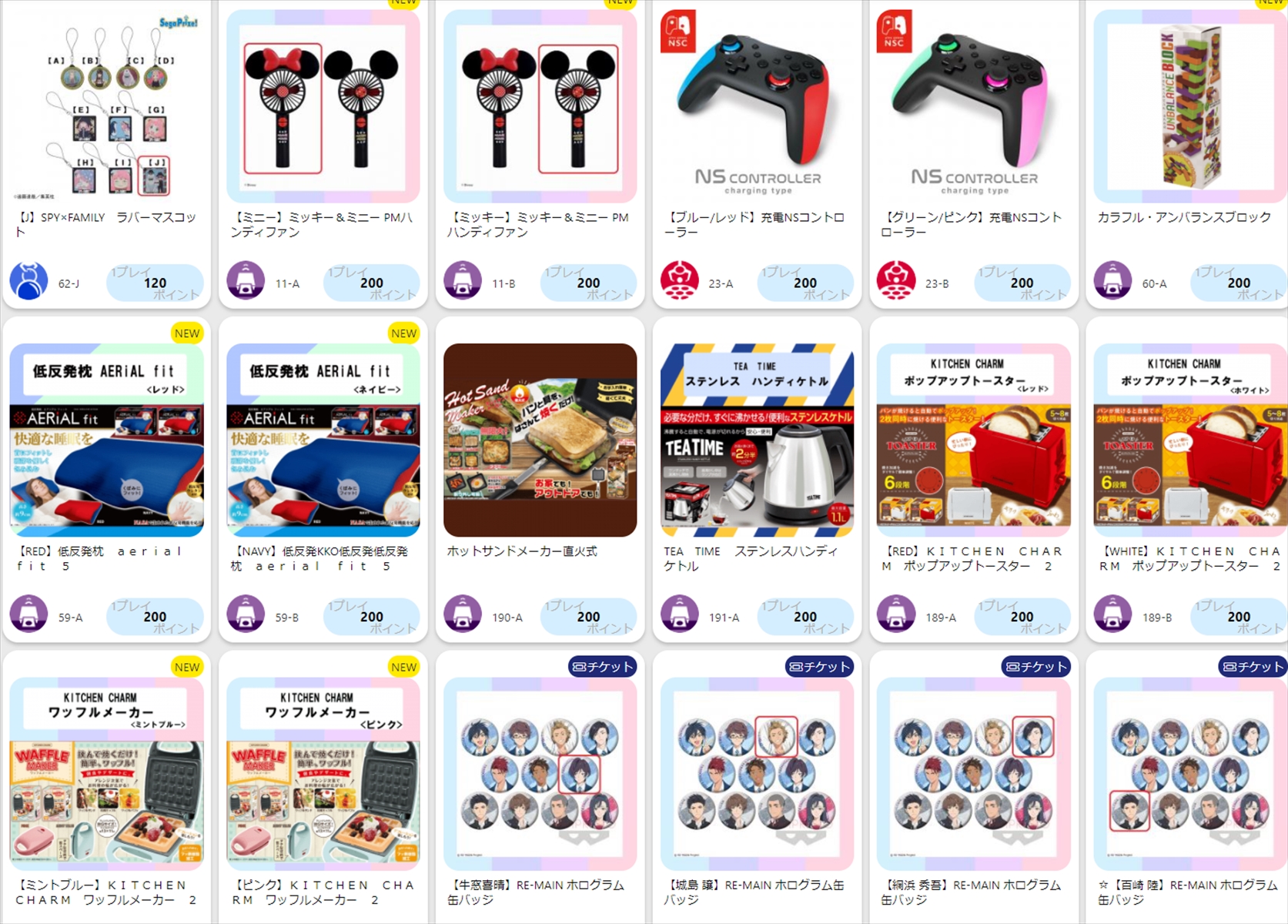
Task: Open the Mickey handy fan prize 11-B
Action: [540, 108]
